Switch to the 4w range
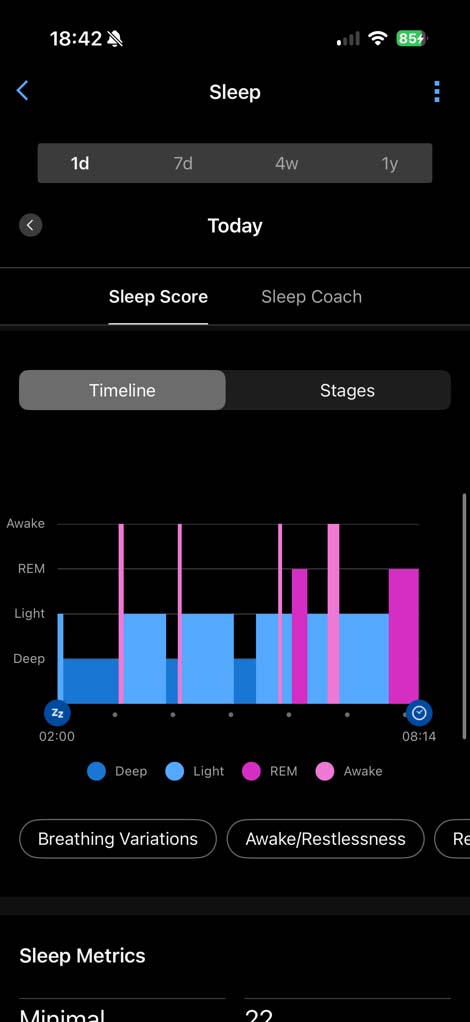 coord(286,163)
